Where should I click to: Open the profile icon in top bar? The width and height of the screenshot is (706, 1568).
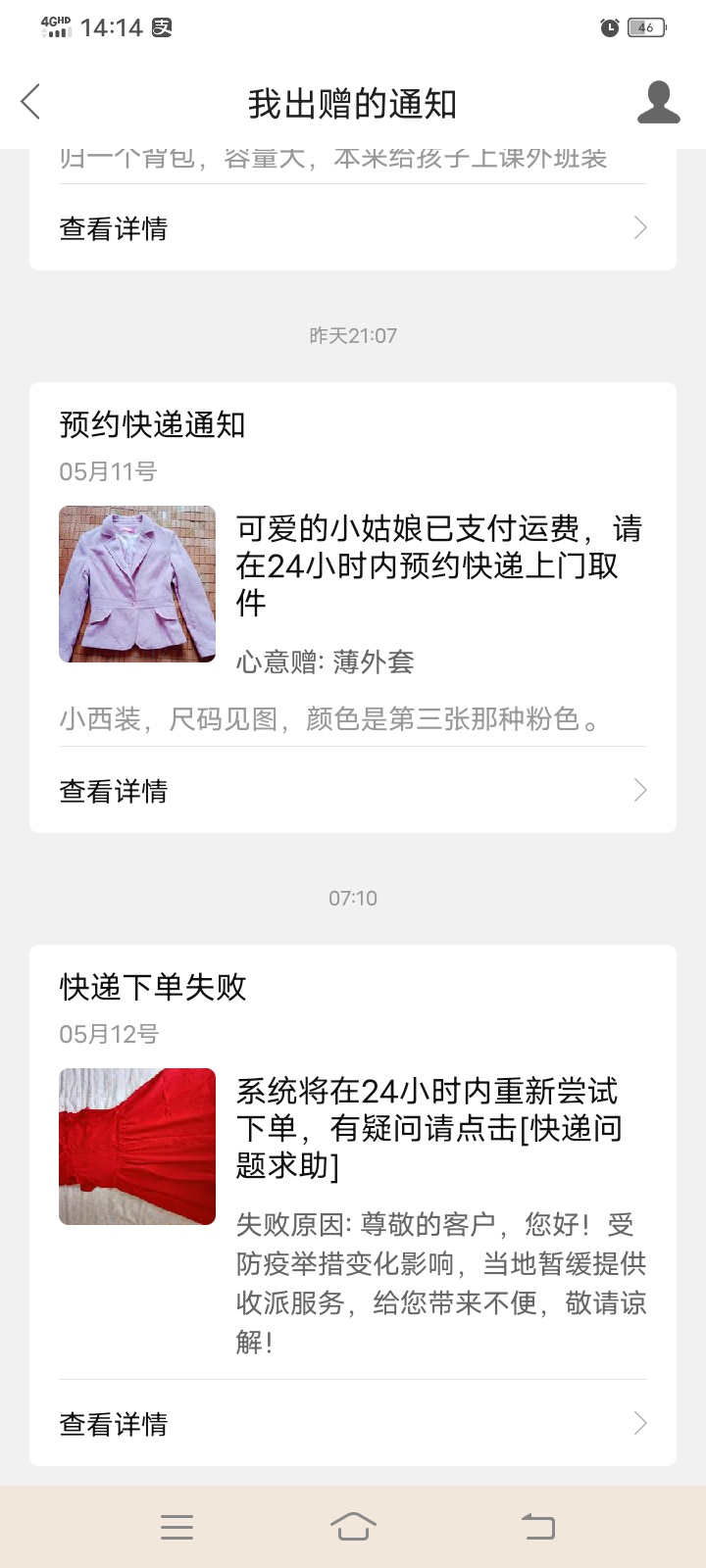(658, 102)
